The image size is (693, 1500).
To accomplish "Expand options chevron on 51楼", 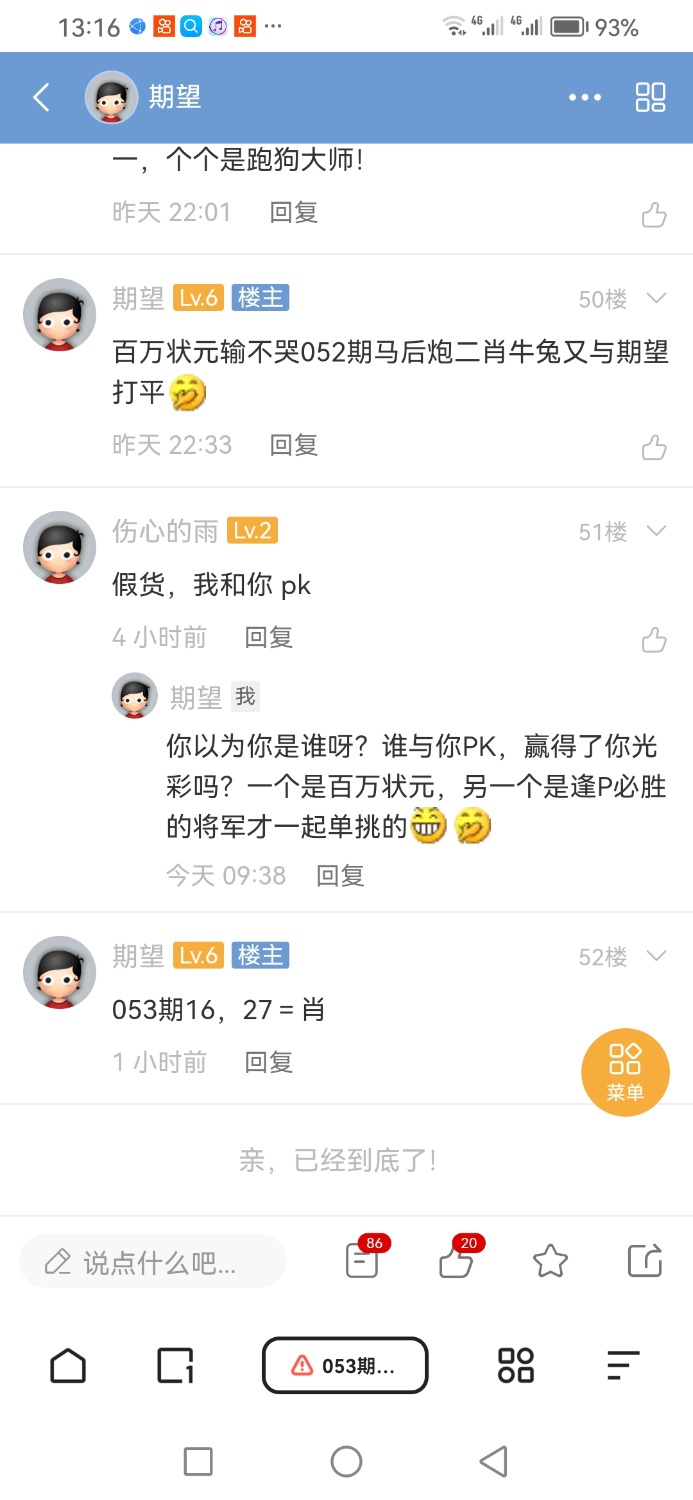I will click(x=657, y=531).
